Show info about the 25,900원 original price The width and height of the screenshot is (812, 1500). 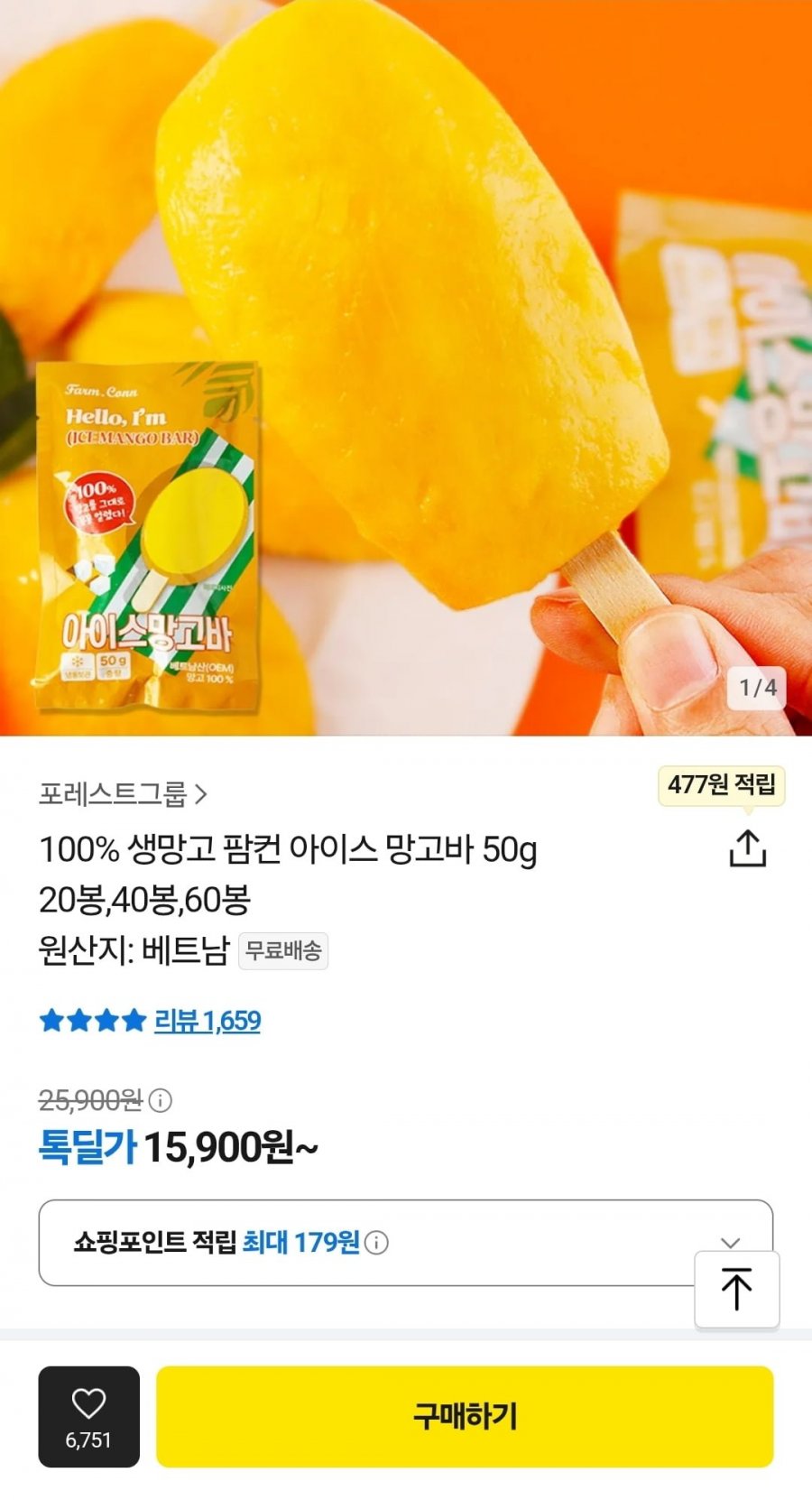[x=160, y=1100]
